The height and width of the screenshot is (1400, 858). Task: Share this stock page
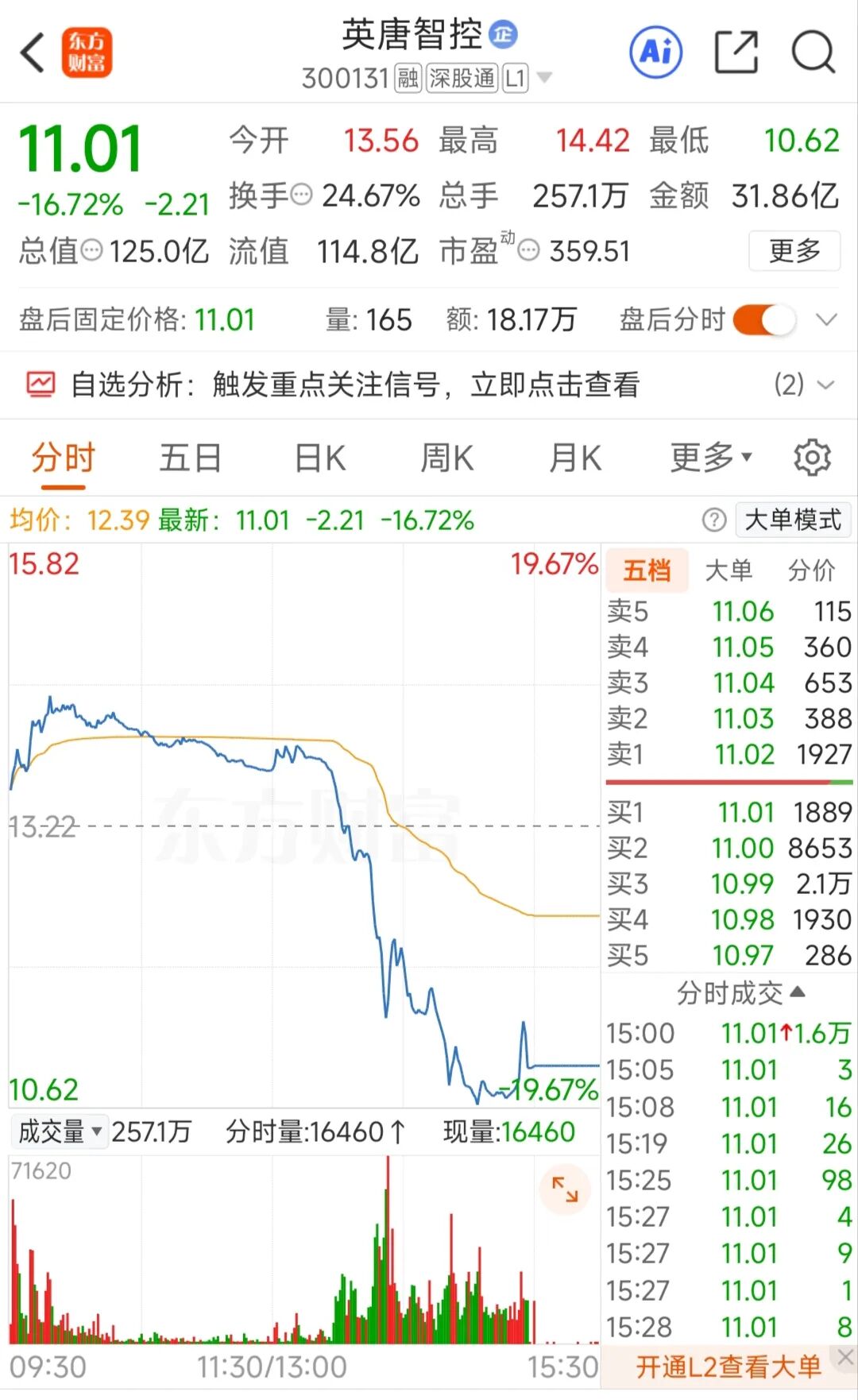(736, 52)
